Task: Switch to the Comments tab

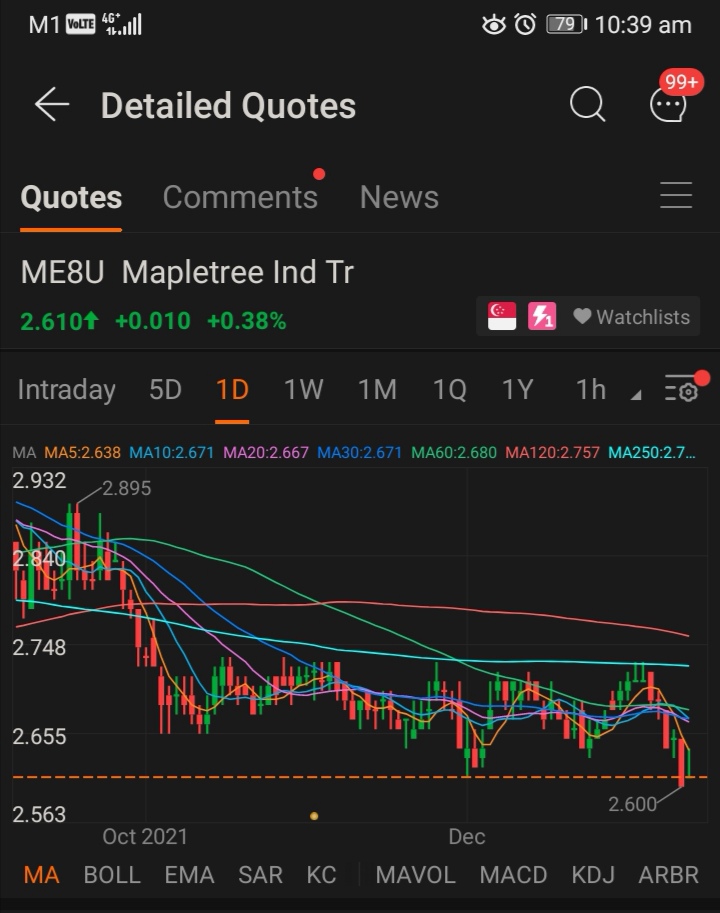Action: [x=240, y=197]
